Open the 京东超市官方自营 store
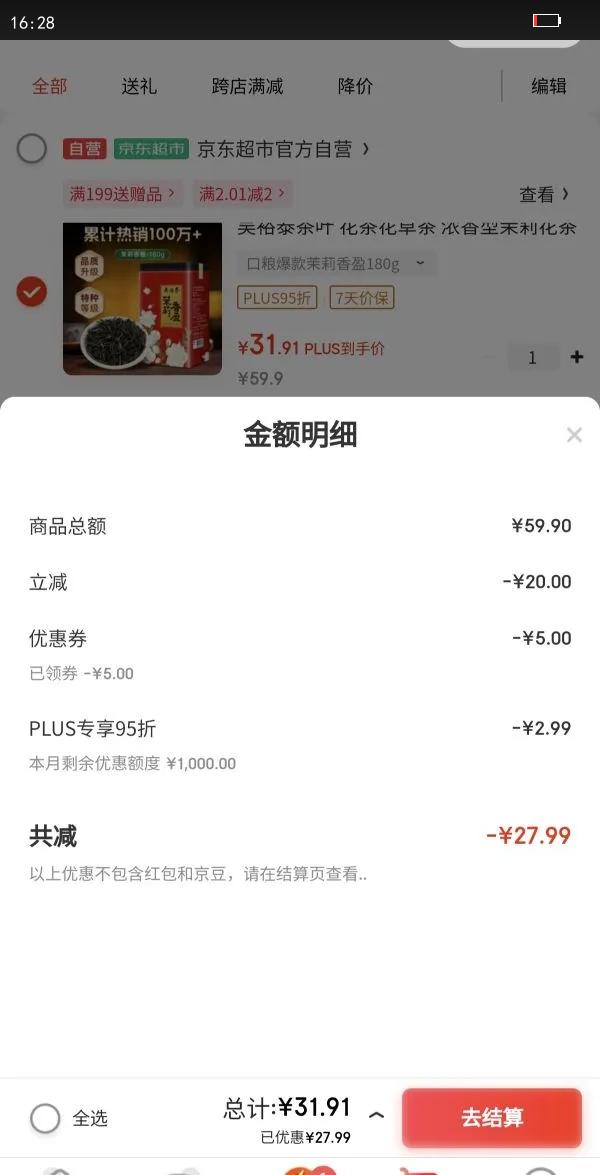The image size is (600, 1175). coord(283,149)
